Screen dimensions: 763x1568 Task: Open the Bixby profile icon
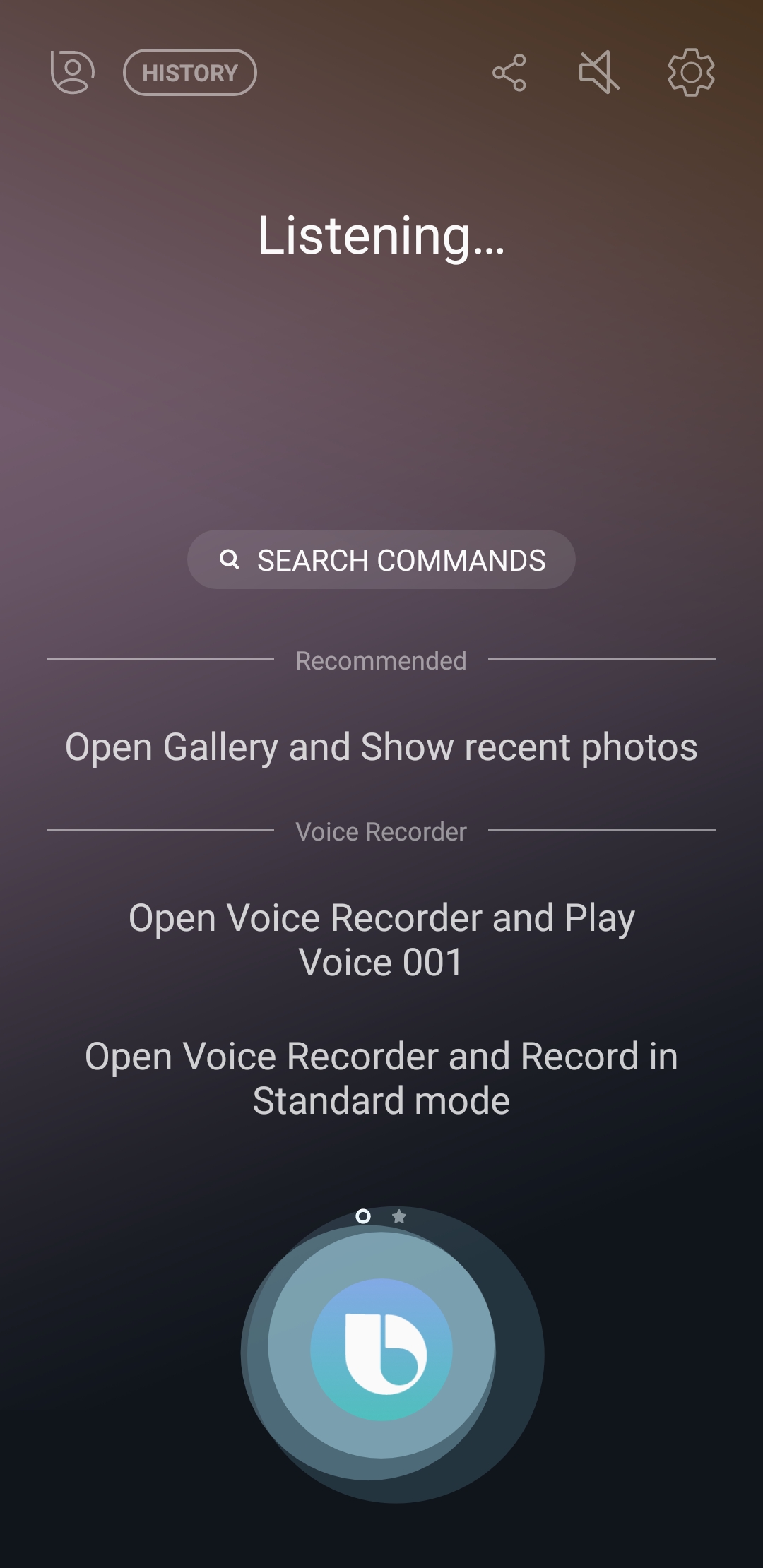point(72,72)
